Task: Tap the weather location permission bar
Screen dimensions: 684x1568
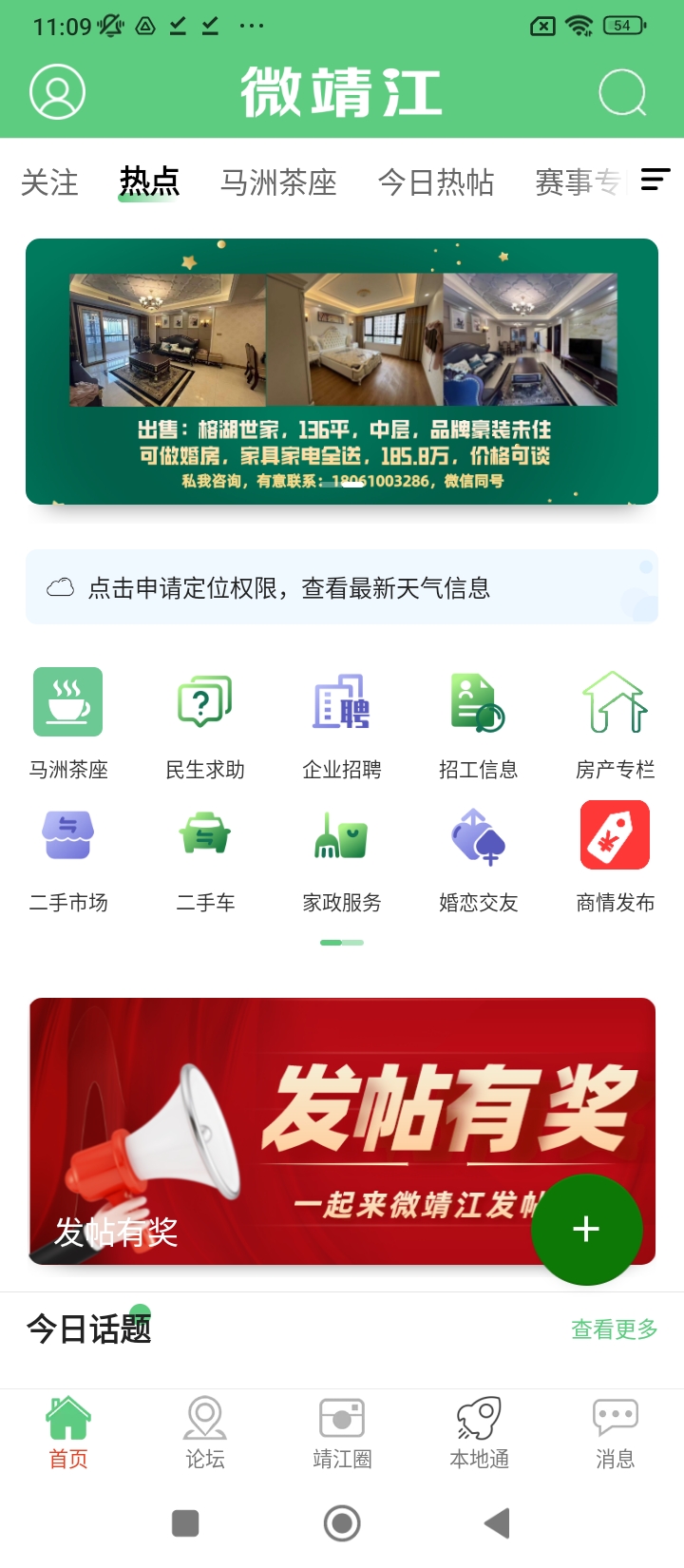Action: (342, 587)
